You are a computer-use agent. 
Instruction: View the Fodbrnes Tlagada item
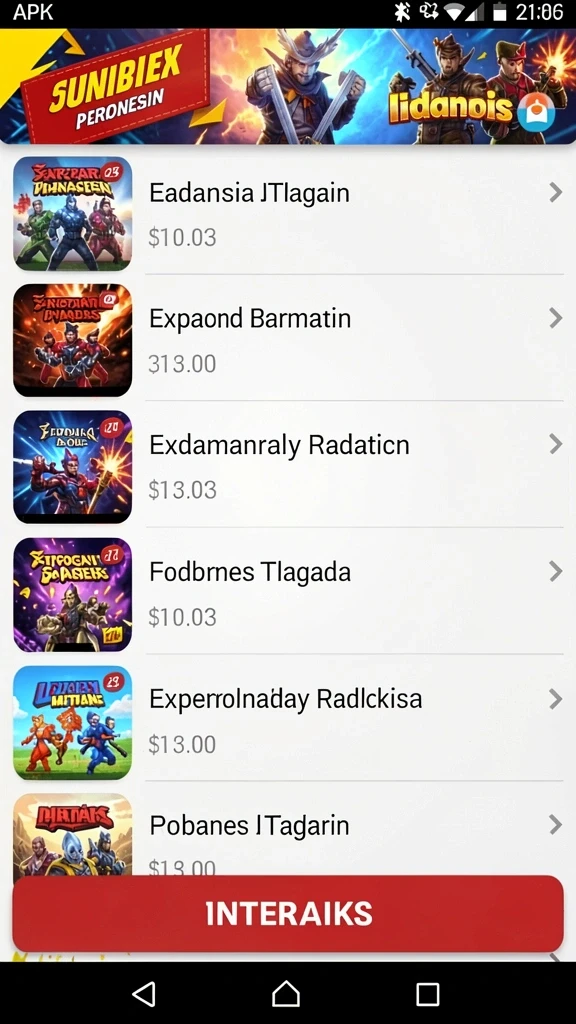288,593
